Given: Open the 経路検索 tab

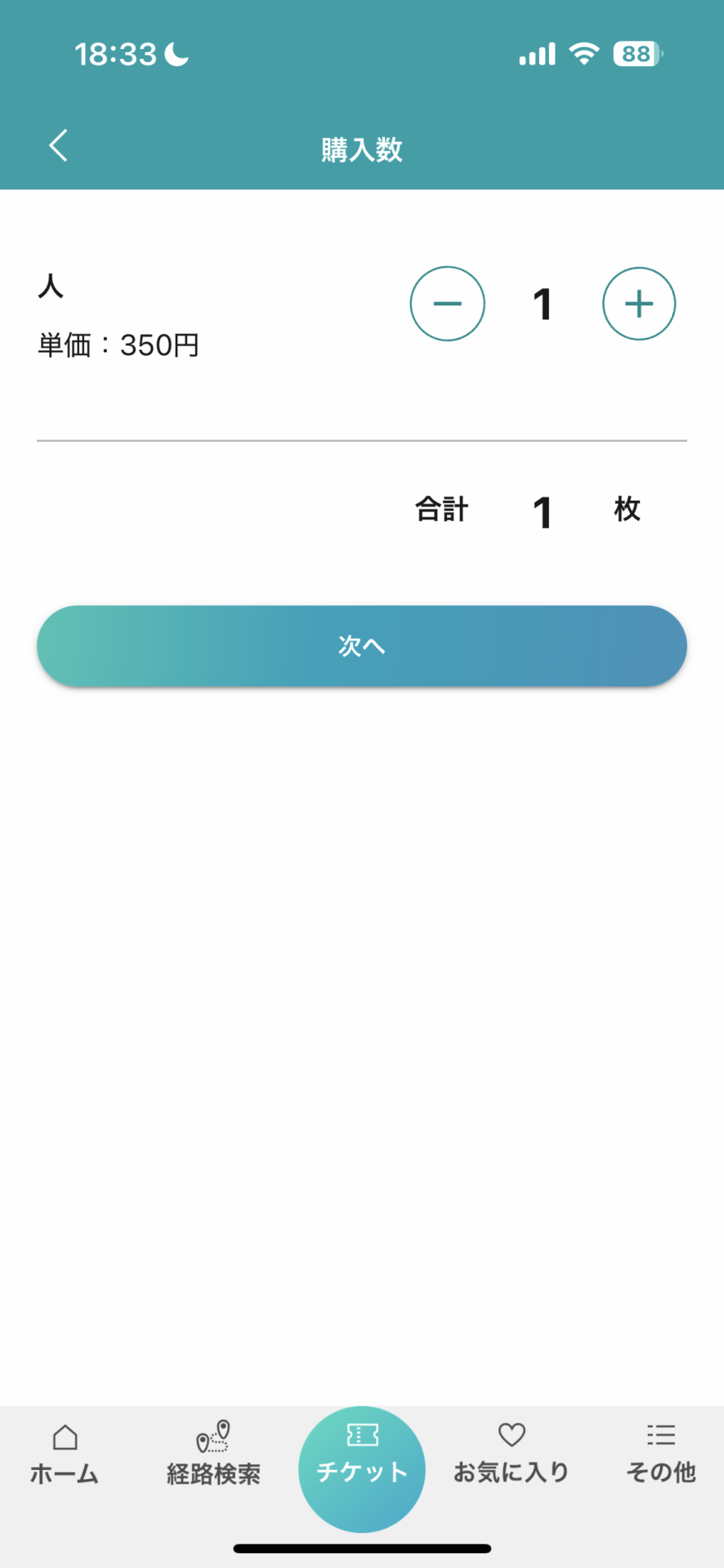Looking at the screenshot, I should point(213,1455).
